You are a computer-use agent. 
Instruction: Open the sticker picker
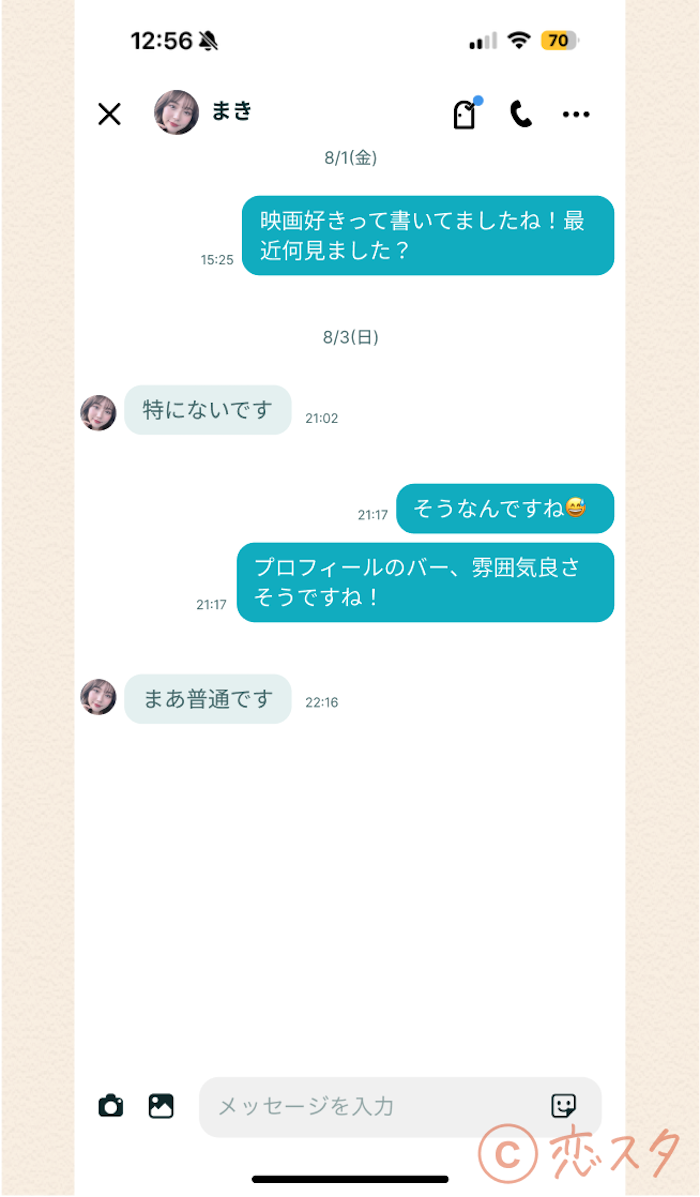564,1106
